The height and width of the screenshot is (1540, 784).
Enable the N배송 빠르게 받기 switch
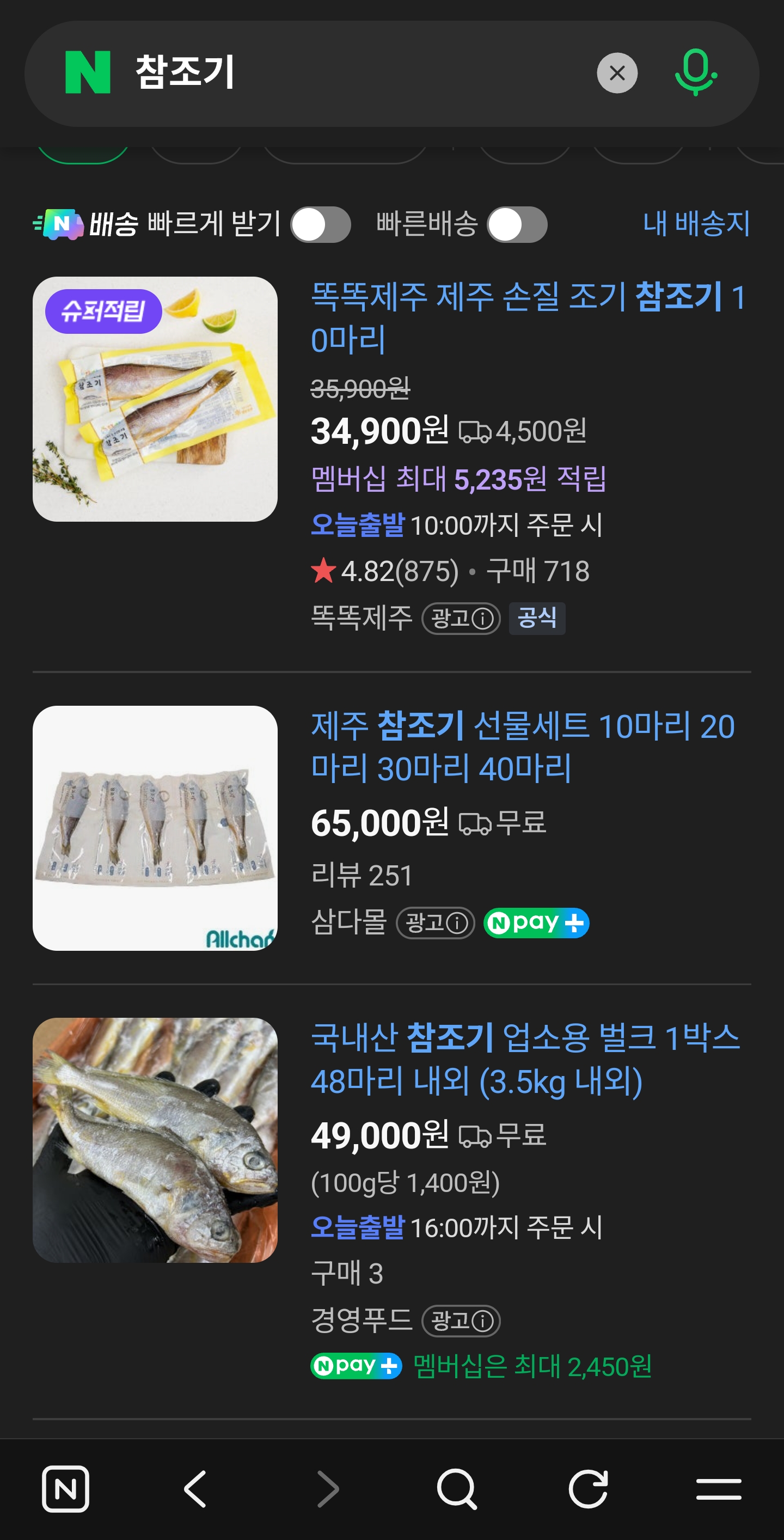pyautogui.click(x=320, y=225)
